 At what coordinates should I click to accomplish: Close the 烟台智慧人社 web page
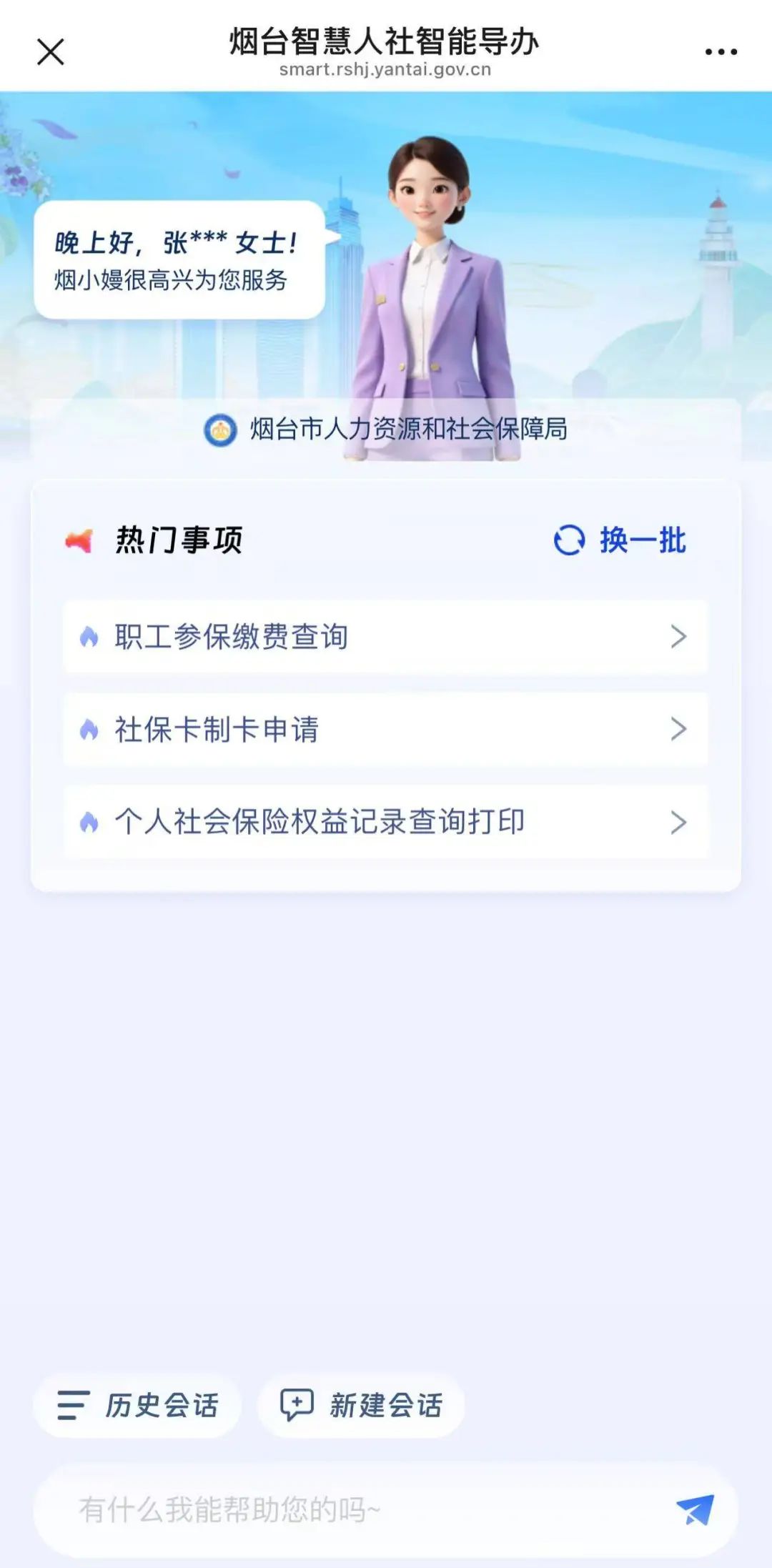pos(51,52)
